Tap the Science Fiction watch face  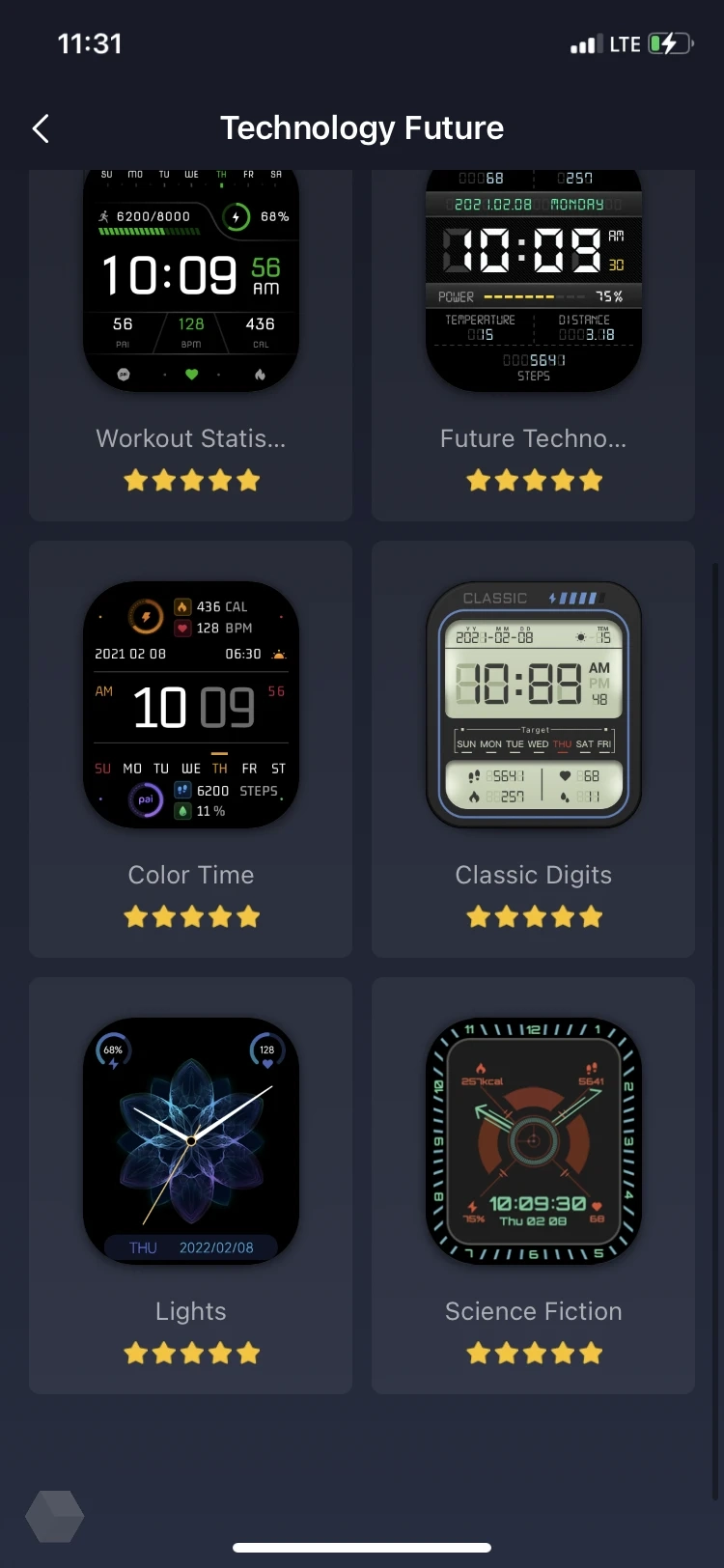tap(533, 1141)
